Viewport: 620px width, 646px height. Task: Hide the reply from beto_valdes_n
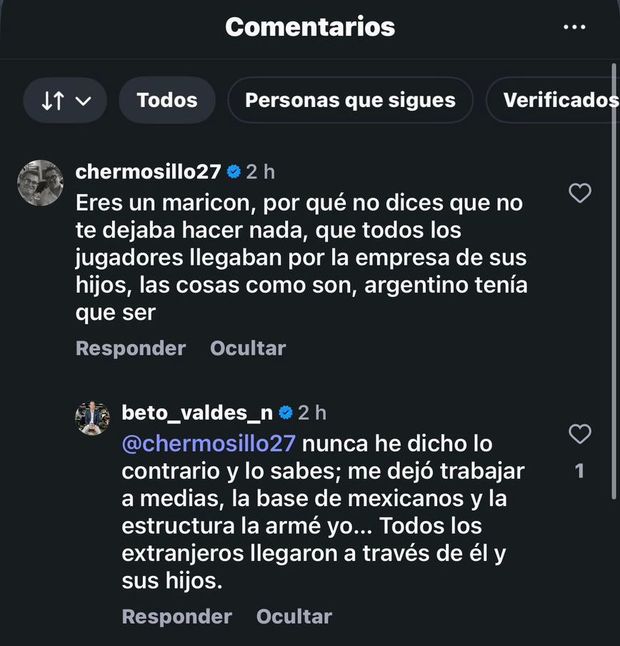tap(294, 616)
